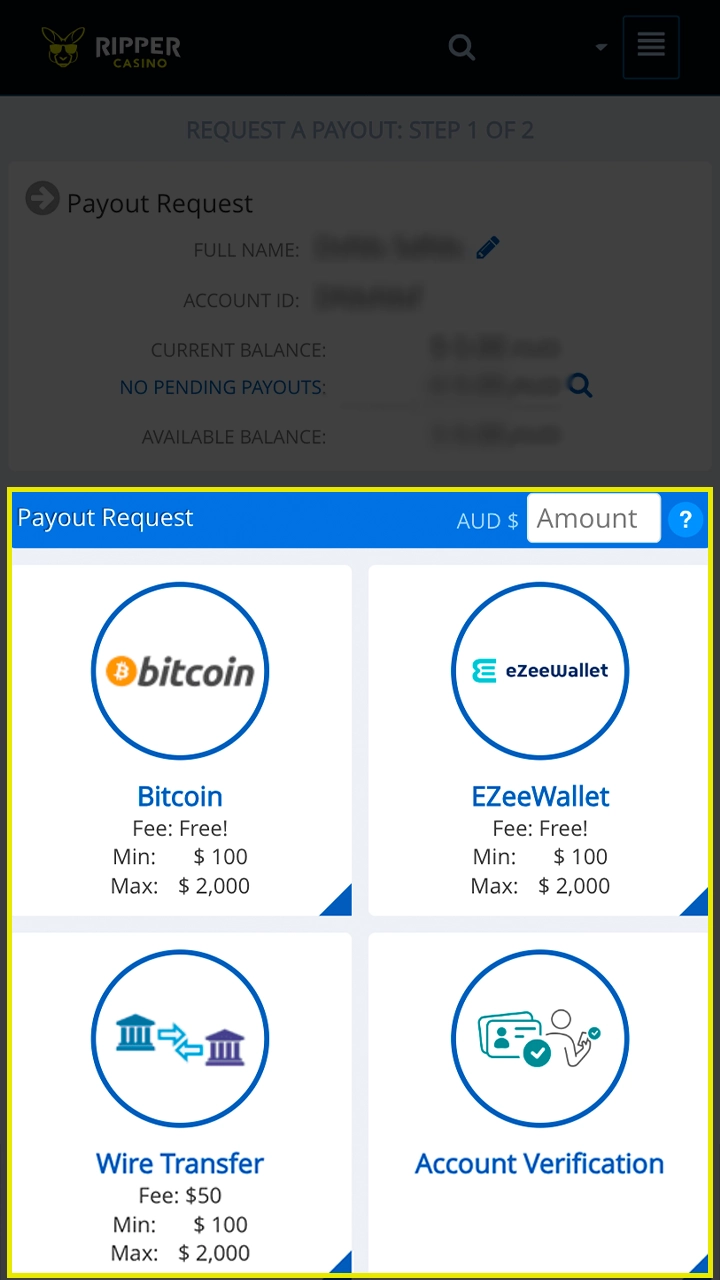720x1280 pixels.
Task: Open payout help question mark
Action: point(685,520)
